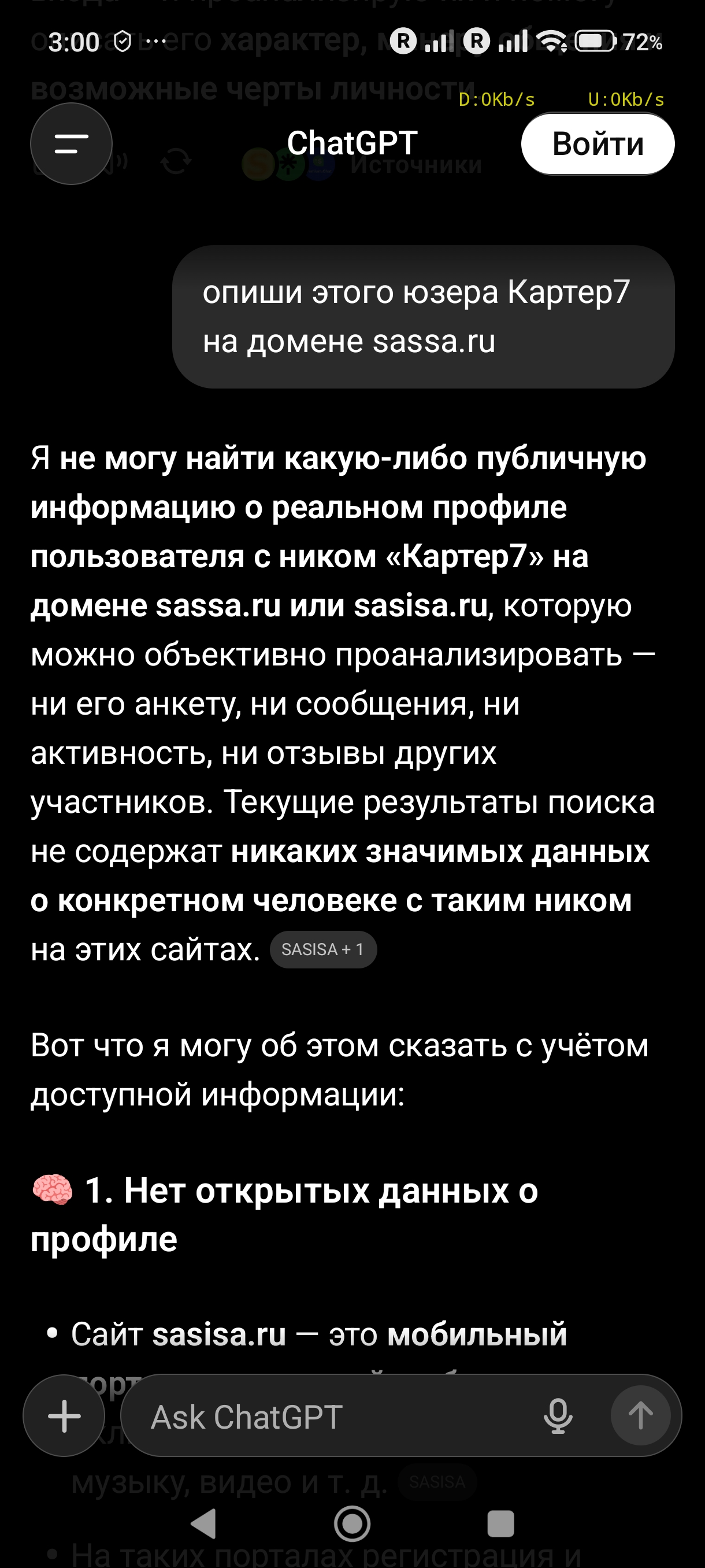Open the sidebar menu button
This screenshot has width=705, height=1568.
[71, 143]
